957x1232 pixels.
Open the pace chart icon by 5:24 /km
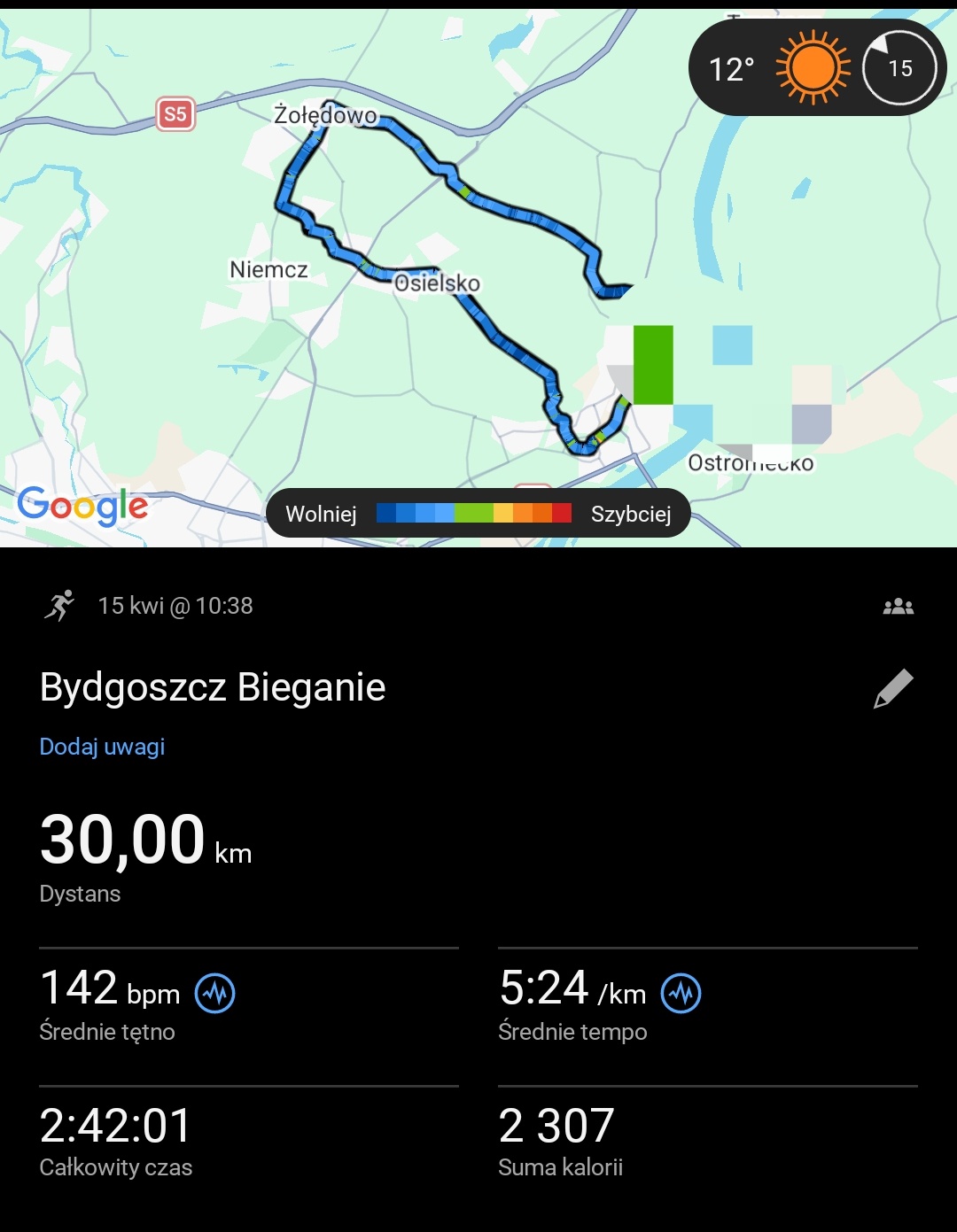point(681,993)
